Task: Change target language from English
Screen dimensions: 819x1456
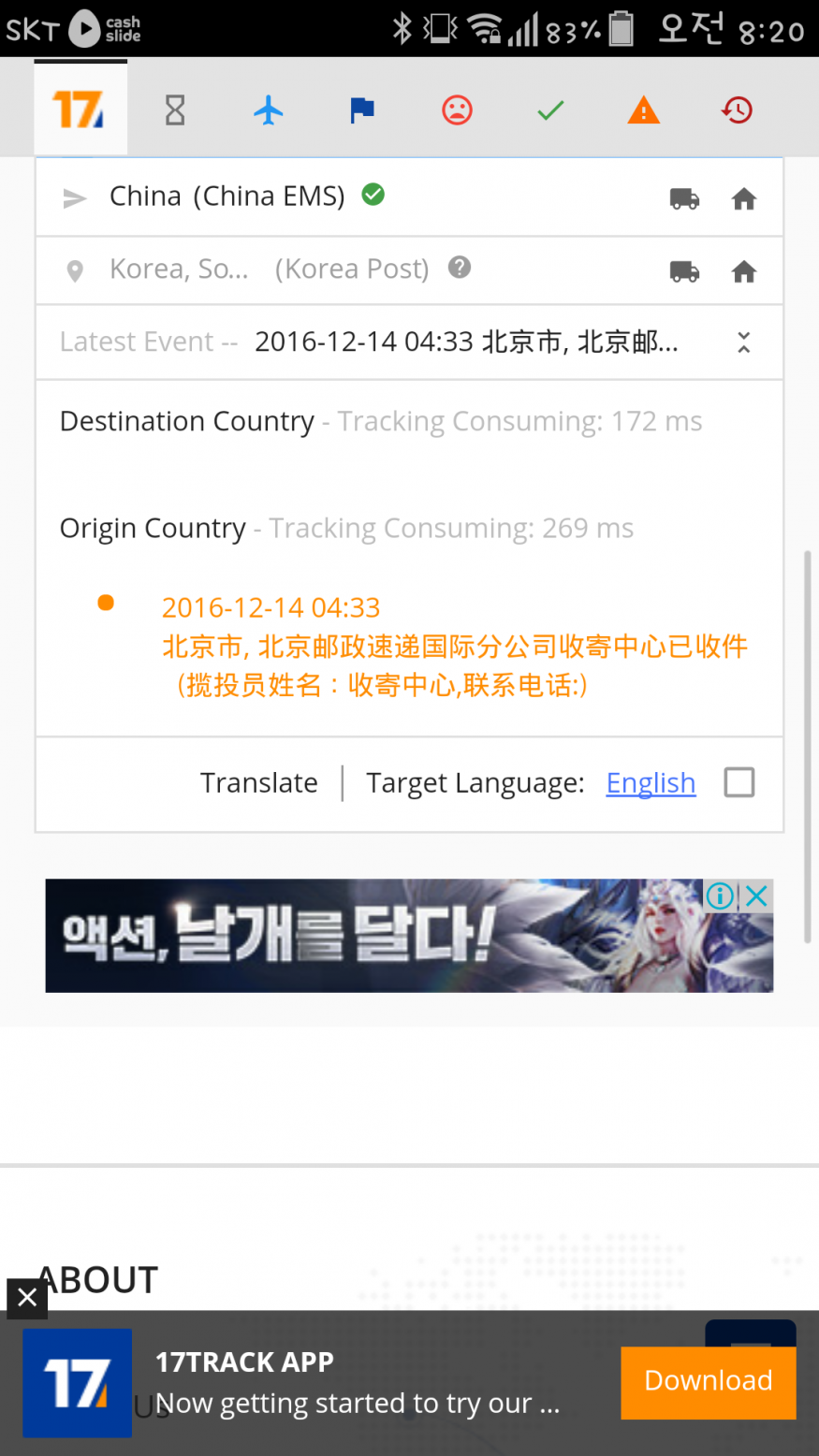Action: [651, 782]
